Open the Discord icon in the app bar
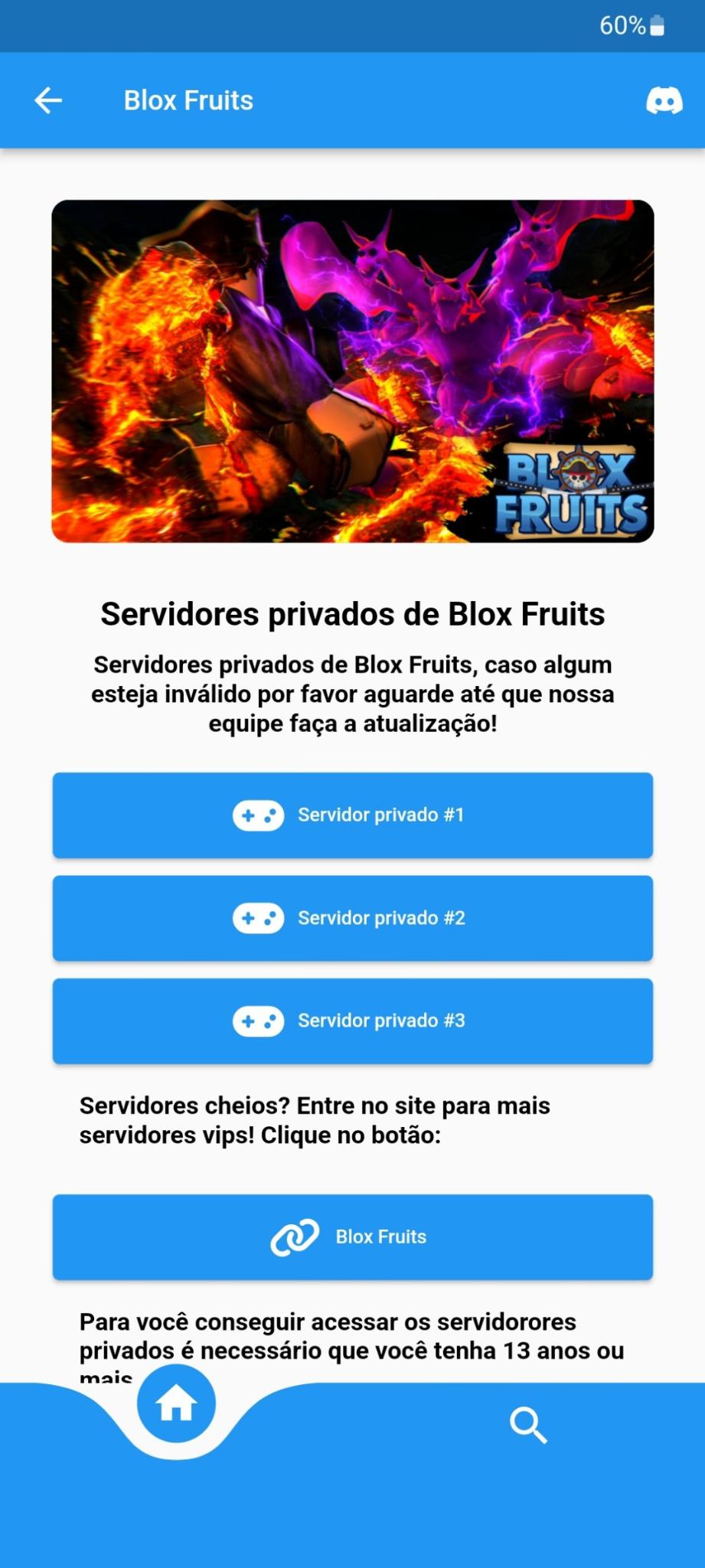Image resolution: width=705 pixels, height=1568 pixels. point(664,100)
